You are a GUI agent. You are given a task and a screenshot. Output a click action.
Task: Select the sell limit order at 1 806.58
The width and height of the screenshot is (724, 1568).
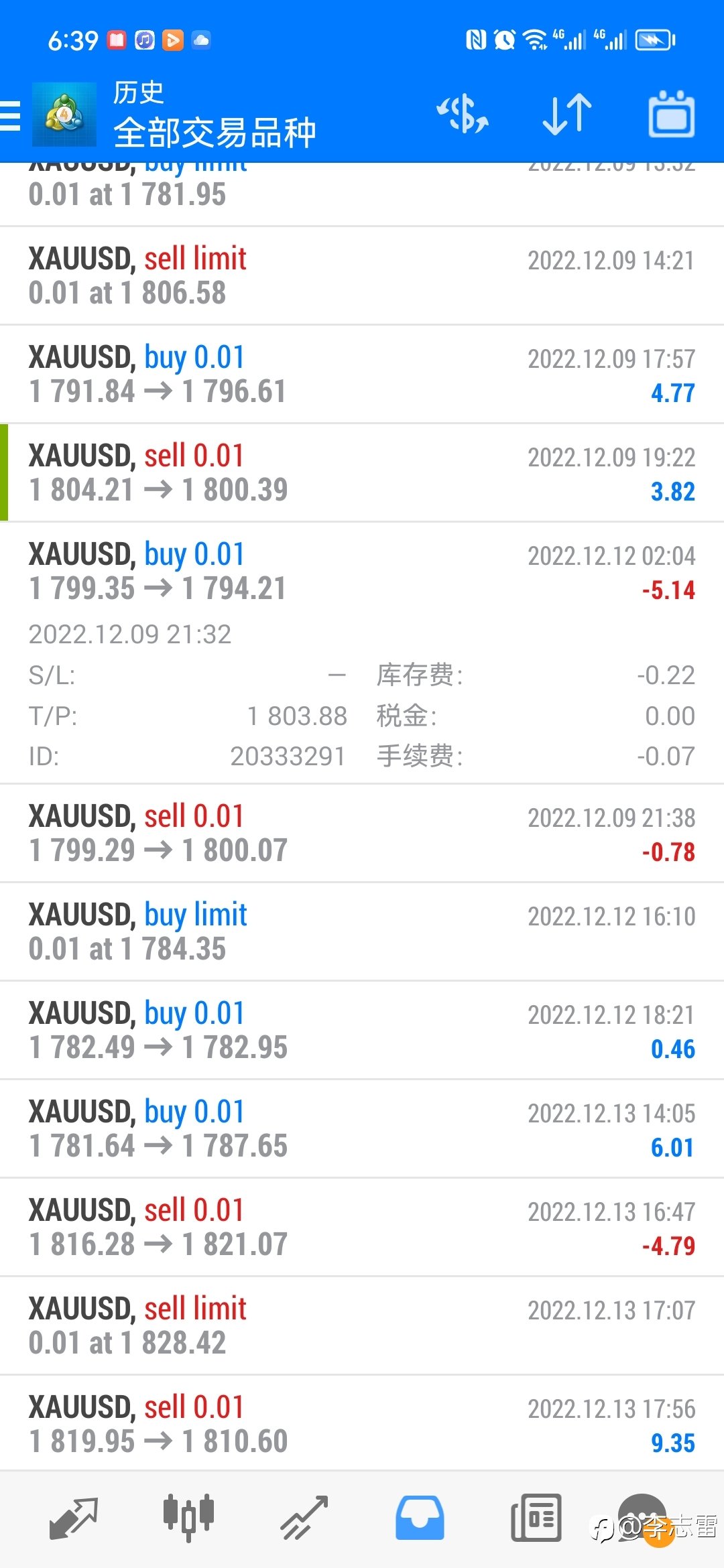point(362,276)
